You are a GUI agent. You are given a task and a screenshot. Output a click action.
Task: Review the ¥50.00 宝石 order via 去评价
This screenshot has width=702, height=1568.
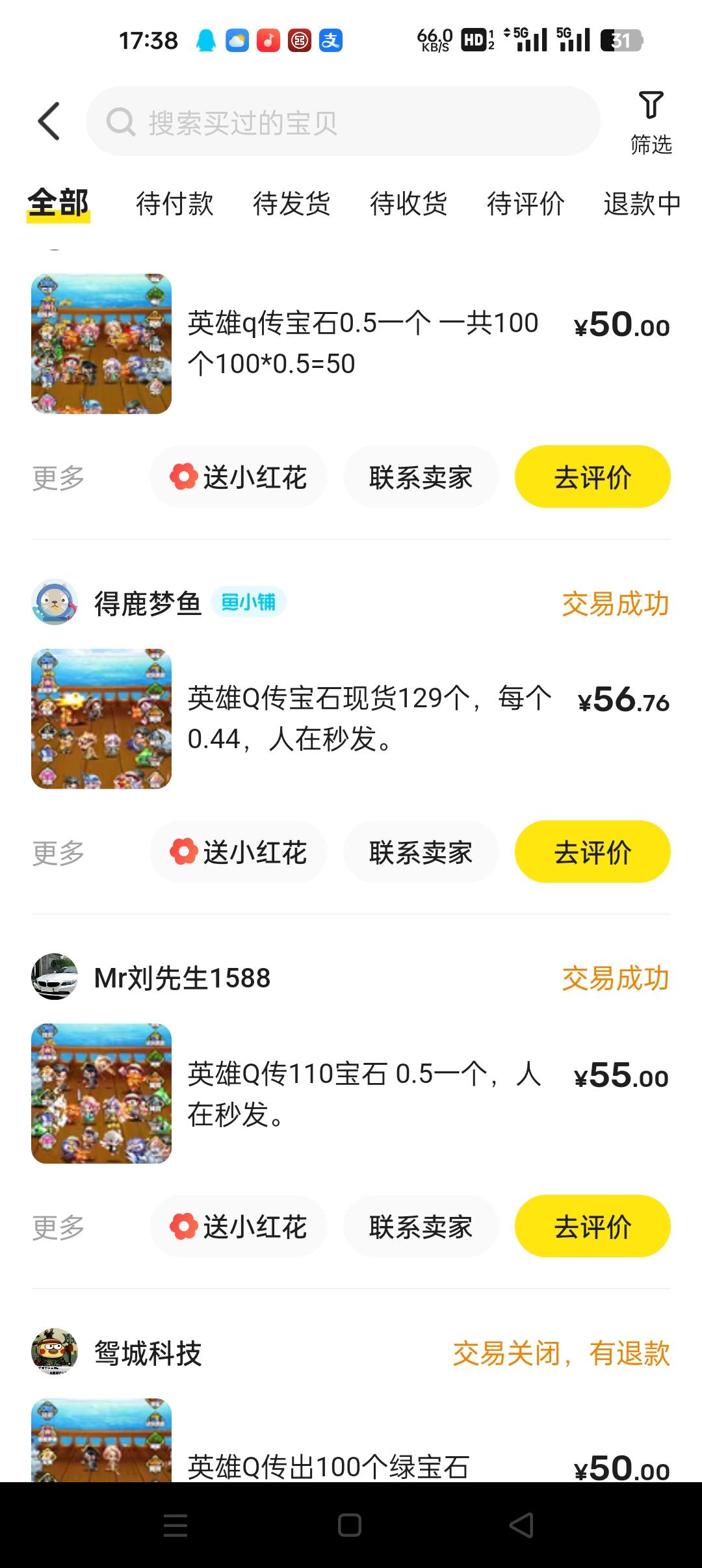coord(592,477)
